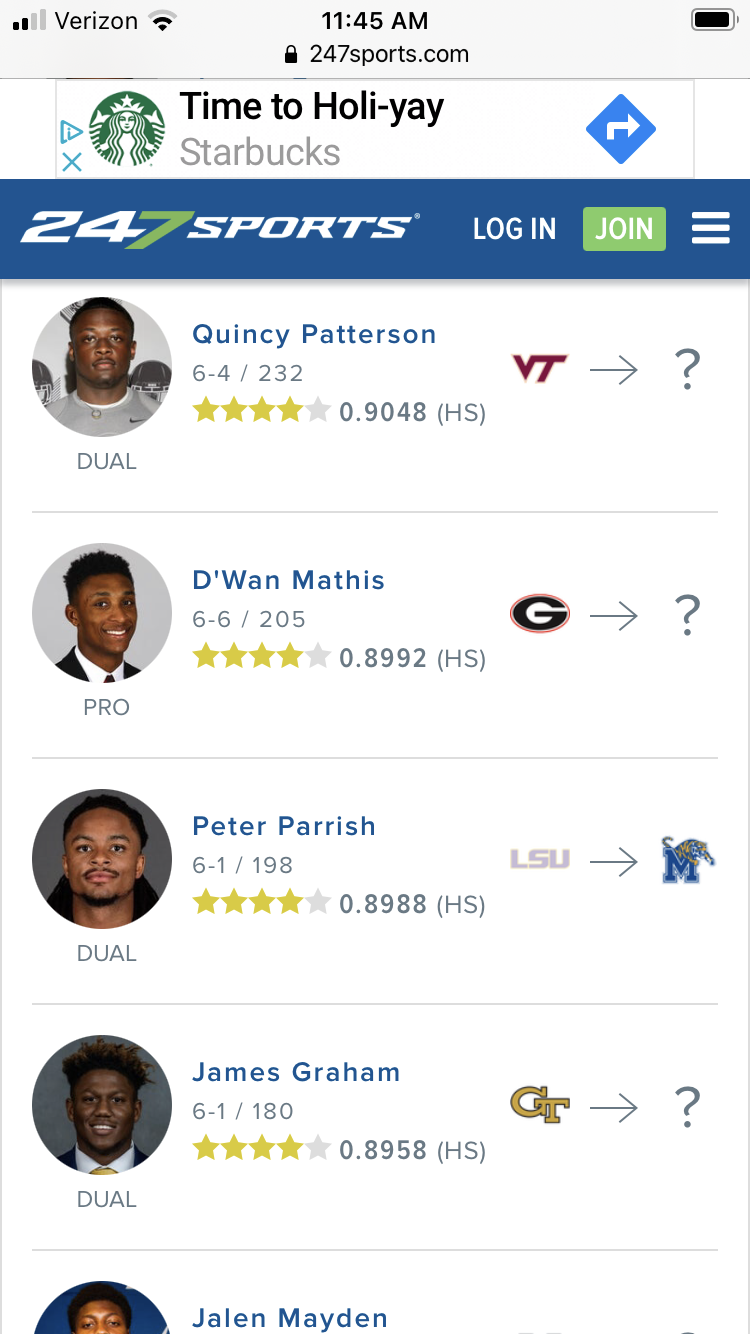
Task: Tap the 247sports.com address bar
Action: (376, 54)
